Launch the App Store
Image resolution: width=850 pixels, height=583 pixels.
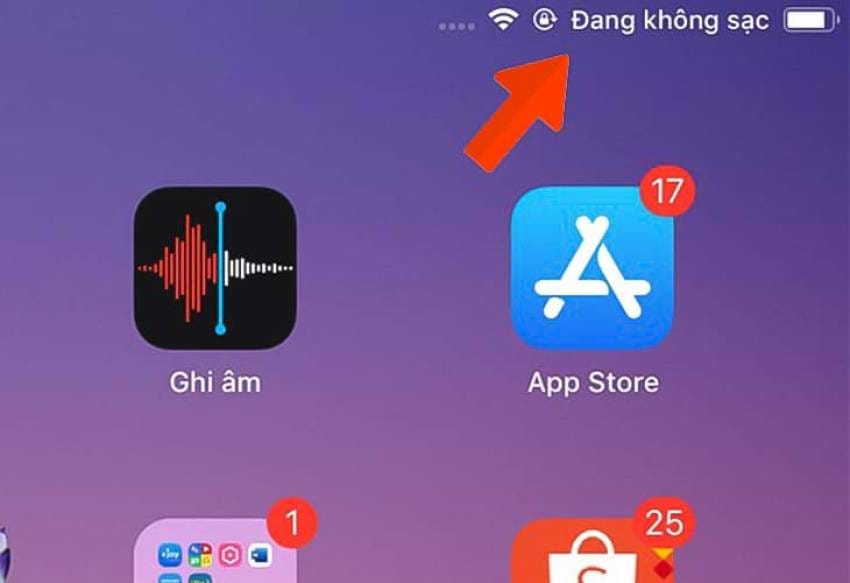click(592, 268)
